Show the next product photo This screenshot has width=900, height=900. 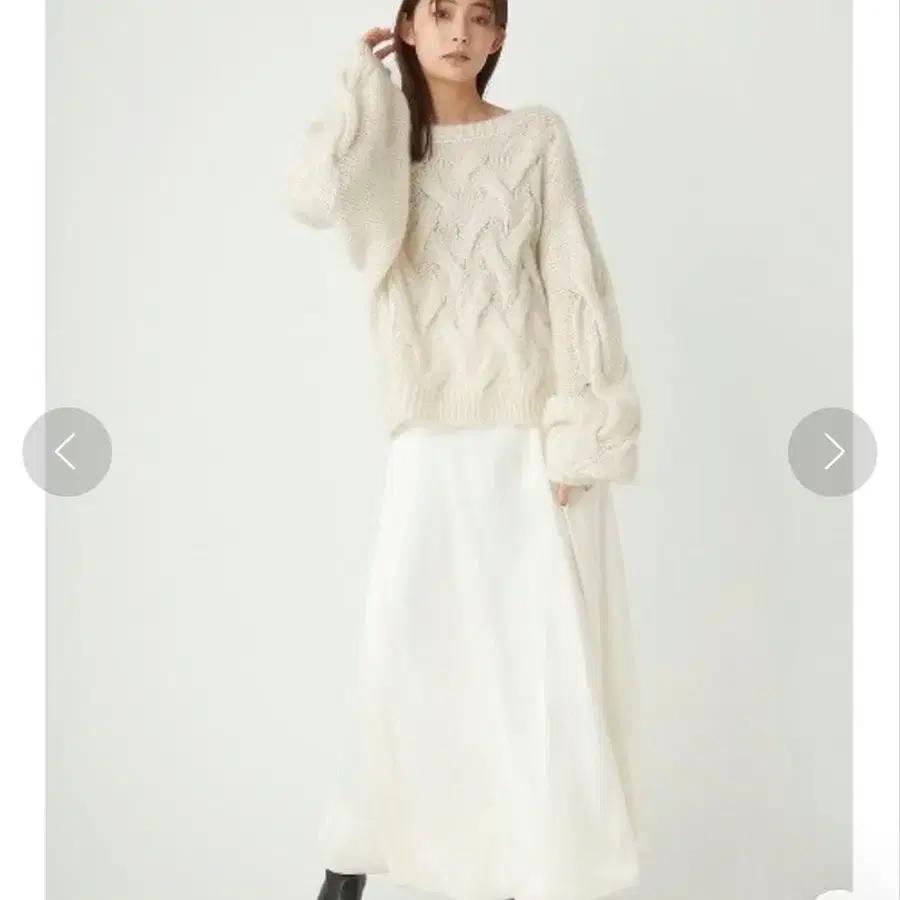pos(832,452)
